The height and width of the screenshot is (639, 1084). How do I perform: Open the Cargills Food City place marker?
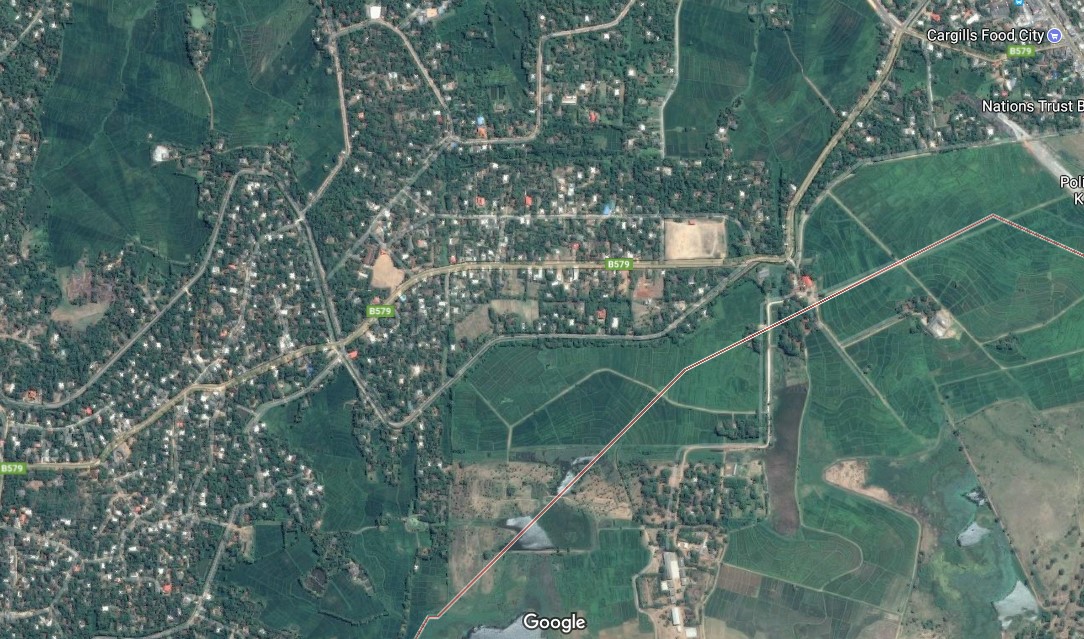coord(1054,36)
